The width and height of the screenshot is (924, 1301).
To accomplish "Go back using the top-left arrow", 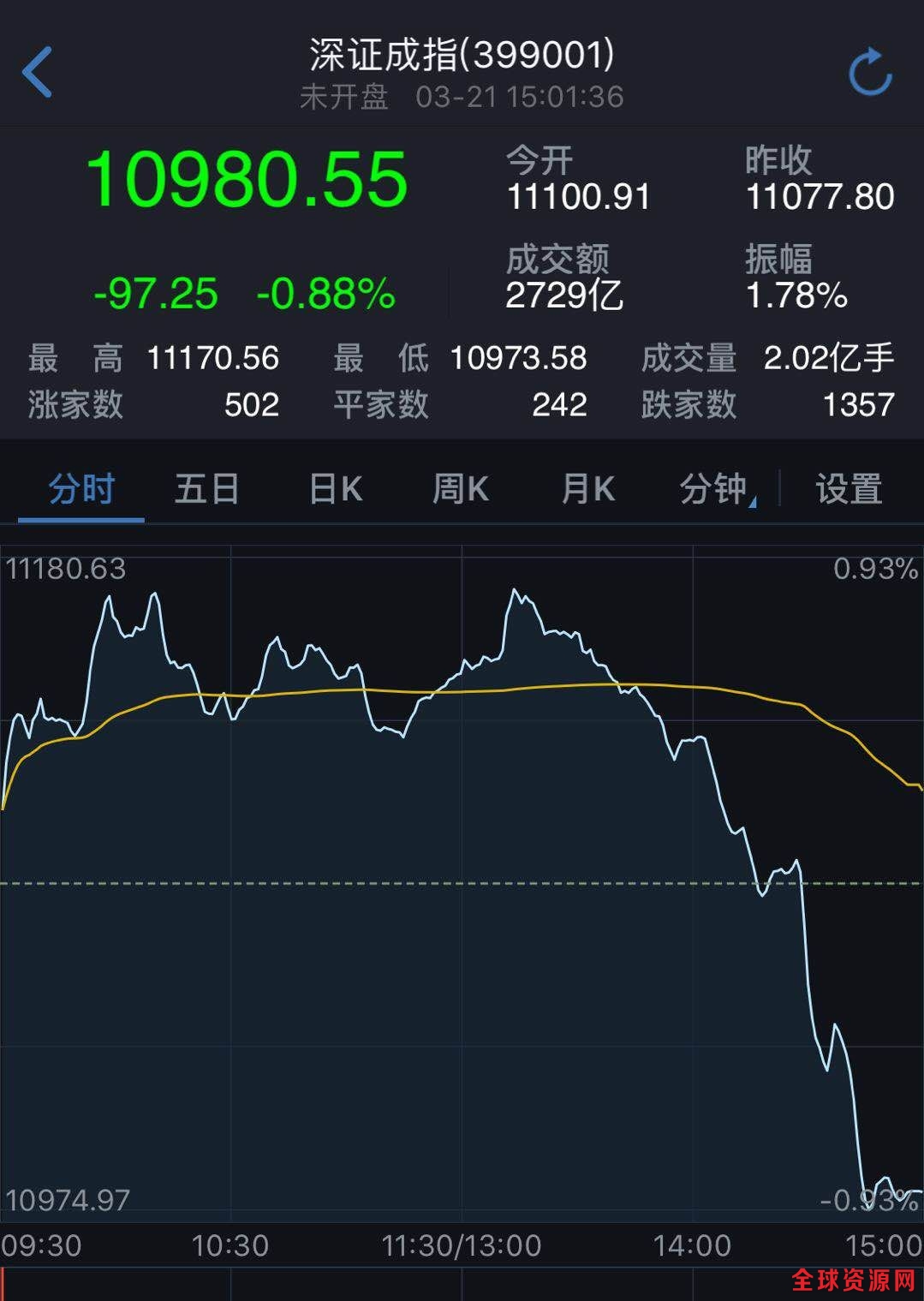I will (x=38, y=73).
